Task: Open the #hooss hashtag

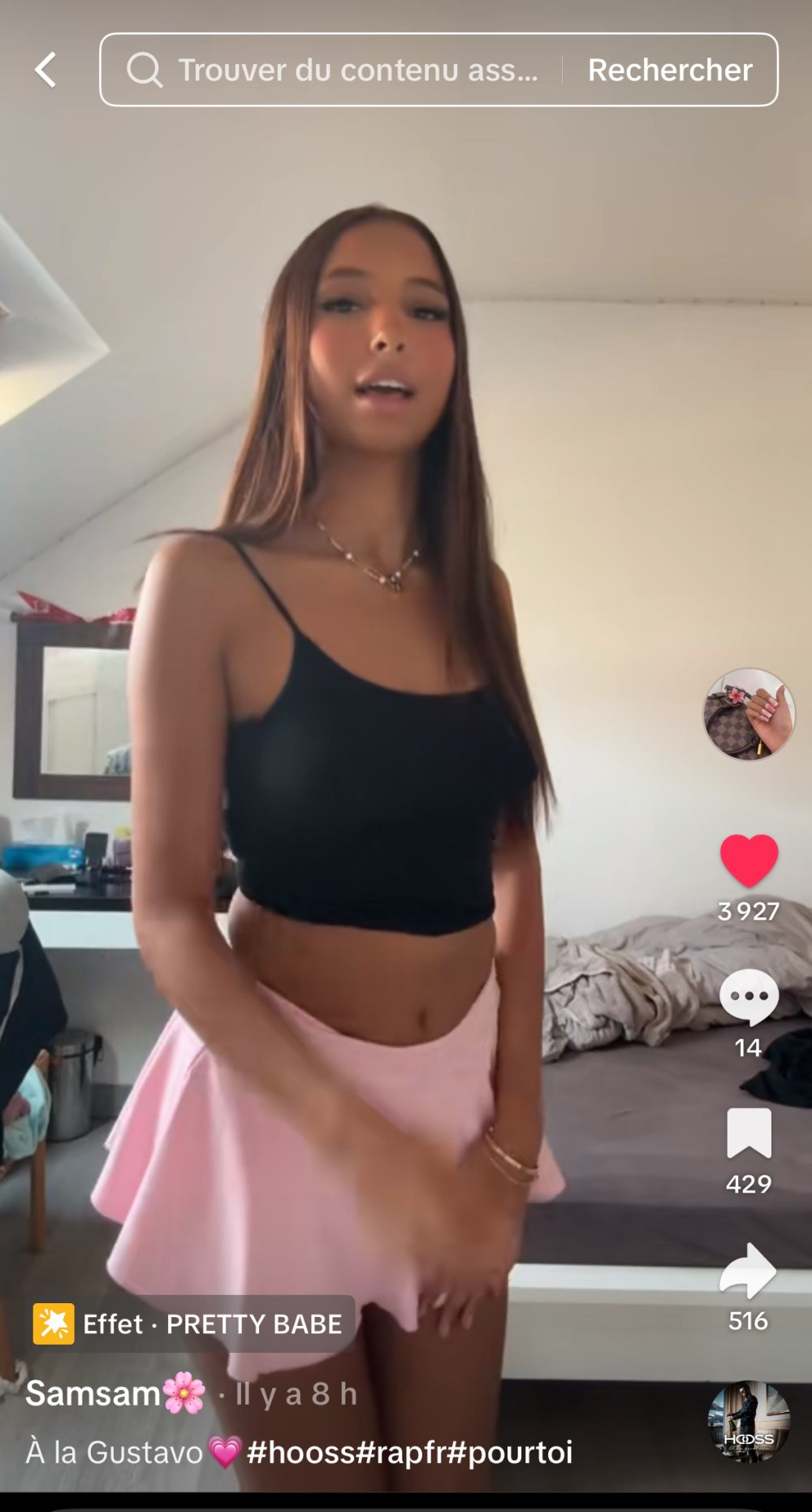Action: click(x=300, y=1453)
